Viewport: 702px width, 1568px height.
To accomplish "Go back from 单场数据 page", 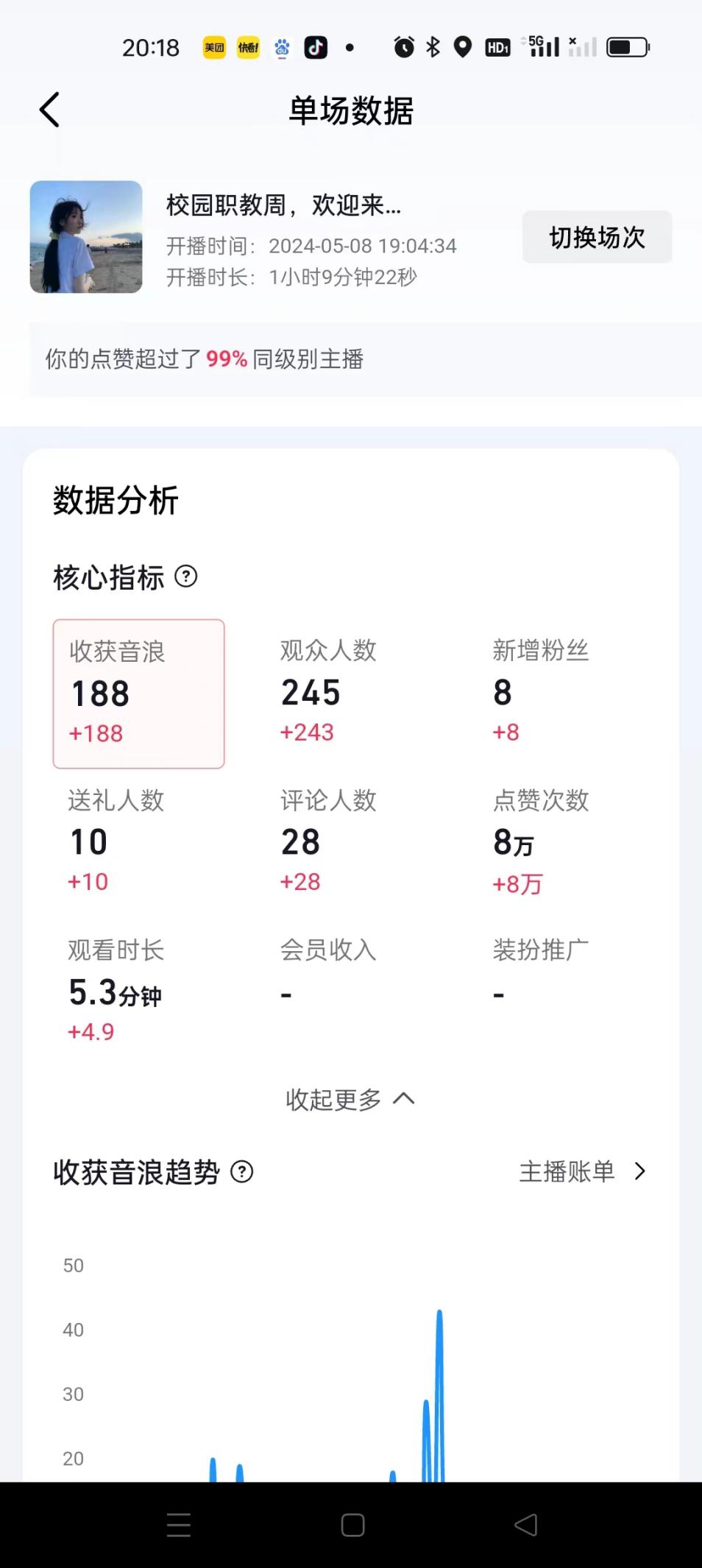I will (x=49, y=110).
